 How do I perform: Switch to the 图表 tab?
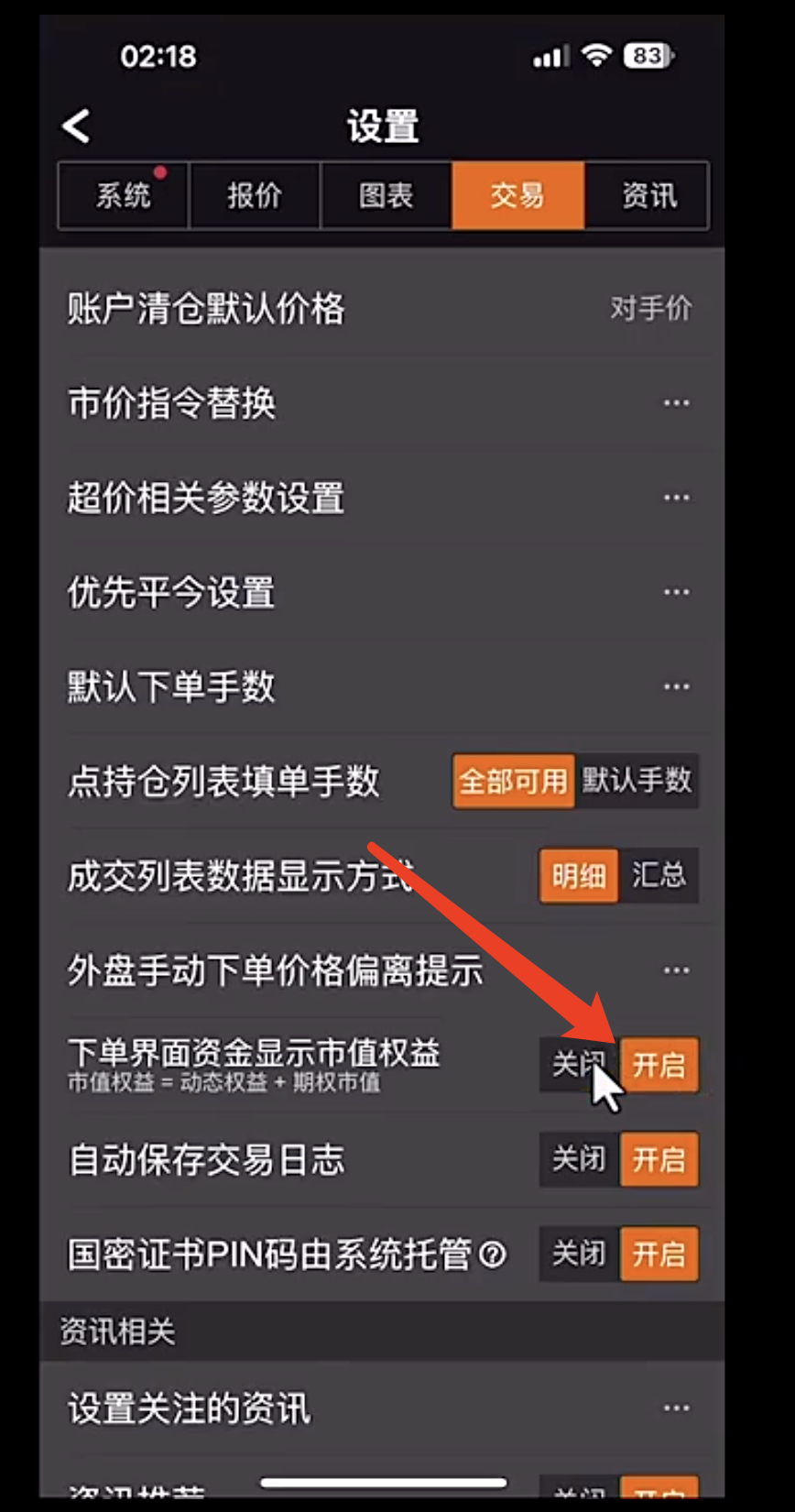tap(386, 195)
